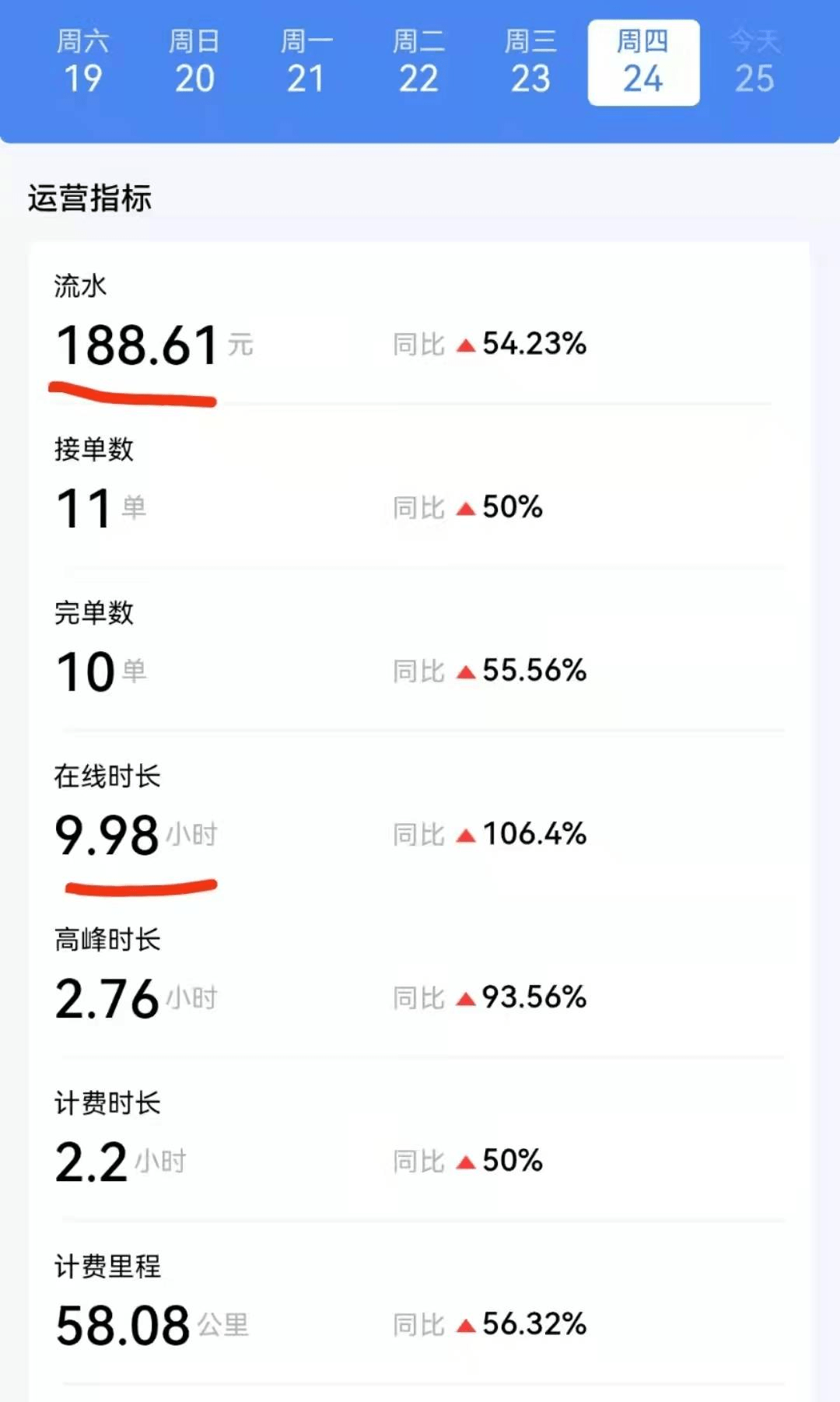Switch to Tuesday 22 statistics
This screenshot has width=840, height=1402.
click(420, 62)
